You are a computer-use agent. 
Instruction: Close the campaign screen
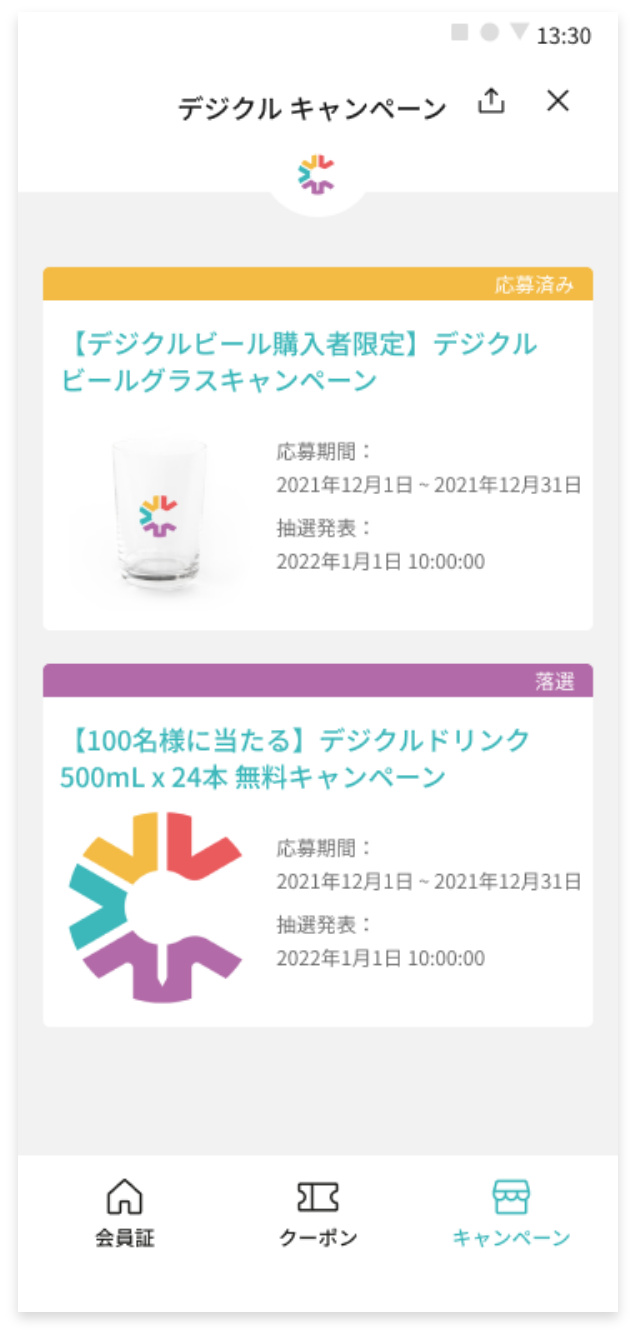pos(558,101)
